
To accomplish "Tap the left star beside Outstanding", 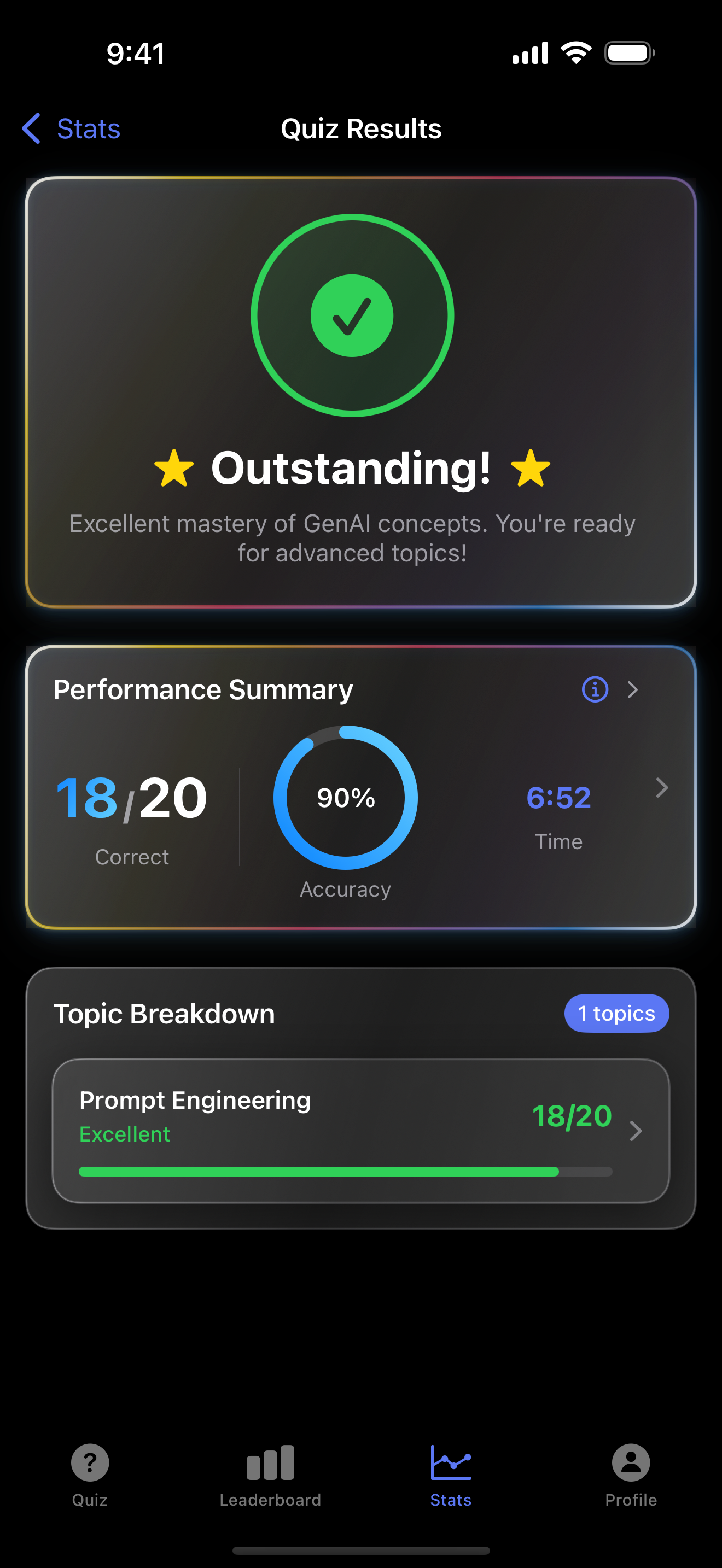I will click(x=174, y=469).
